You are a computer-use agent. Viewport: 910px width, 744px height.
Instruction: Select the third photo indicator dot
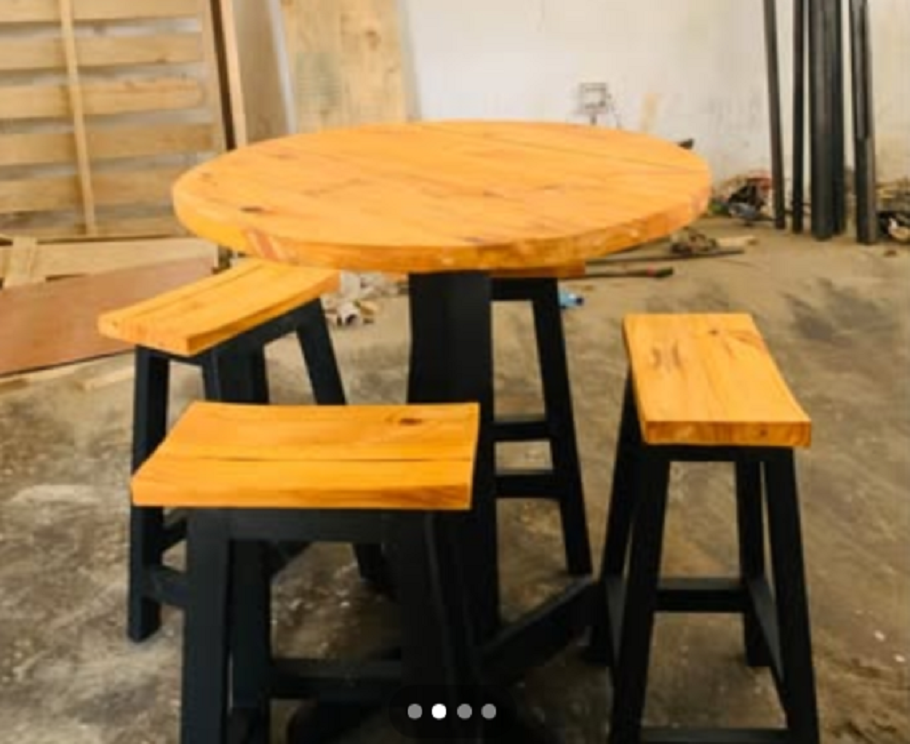point(464,711)
